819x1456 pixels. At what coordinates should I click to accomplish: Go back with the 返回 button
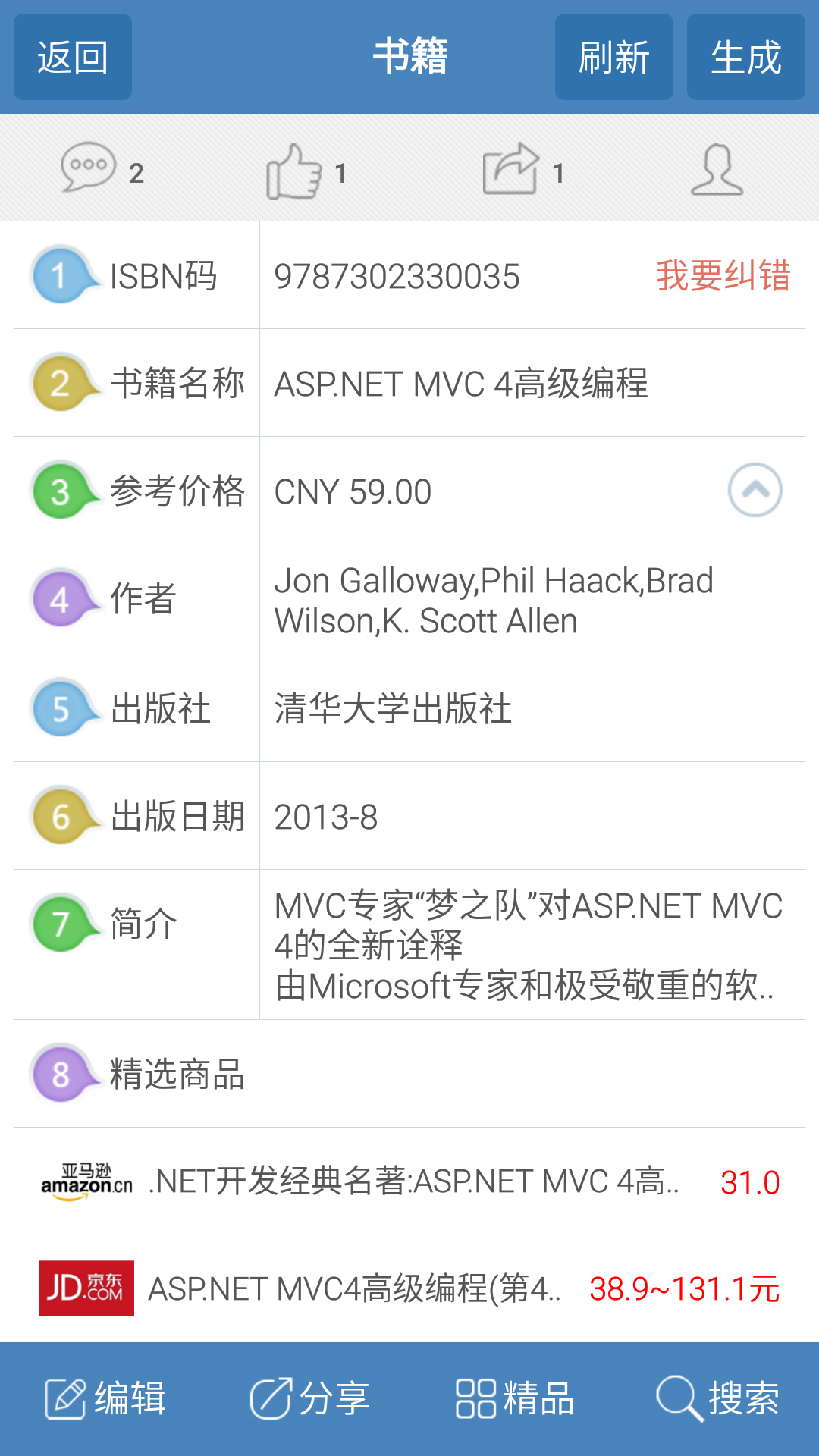point(73,57)
